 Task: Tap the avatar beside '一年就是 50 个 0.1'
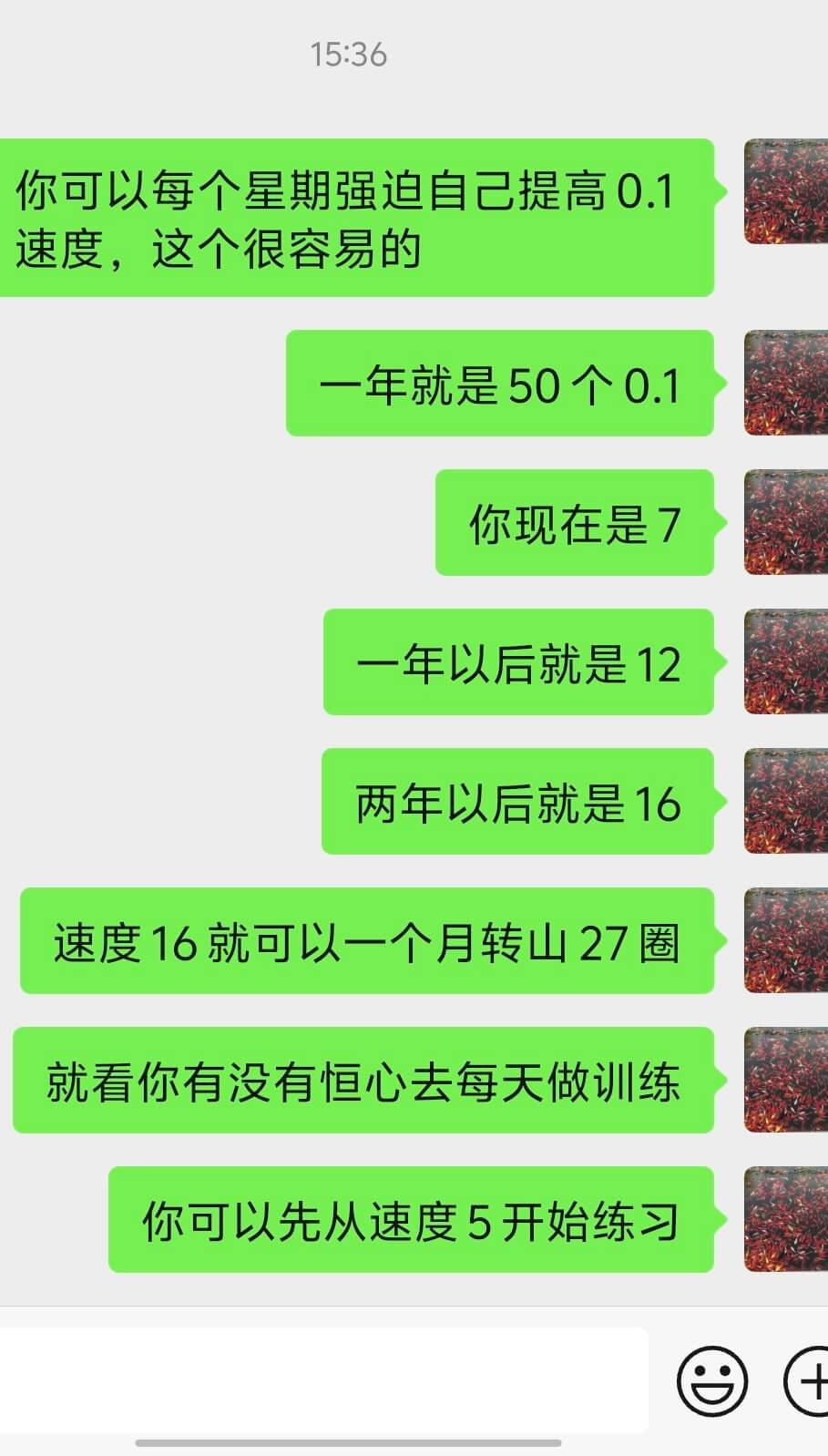click(786, 383)
